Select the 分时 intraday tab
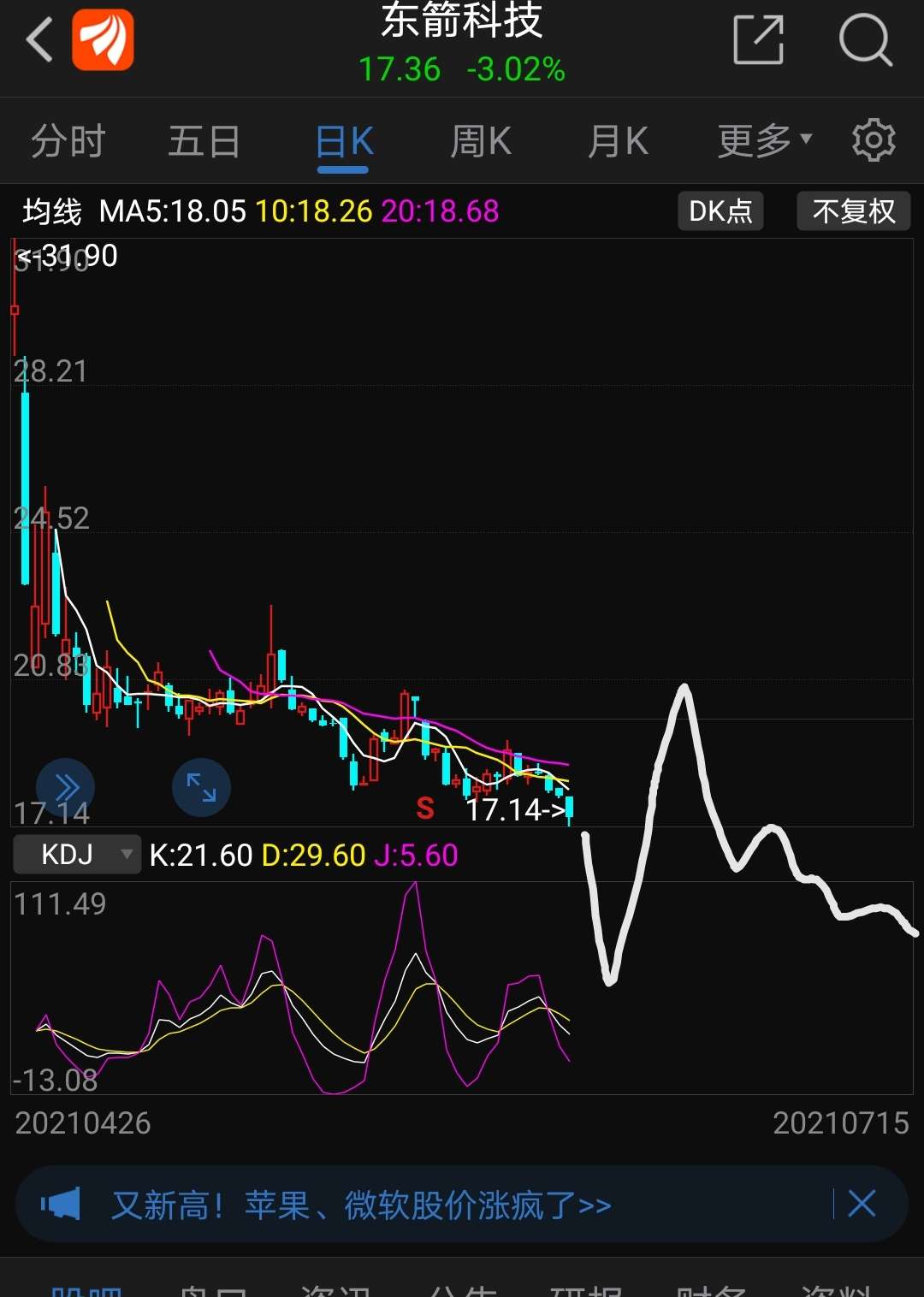924x1297 pixels. [x=67, y=139]
